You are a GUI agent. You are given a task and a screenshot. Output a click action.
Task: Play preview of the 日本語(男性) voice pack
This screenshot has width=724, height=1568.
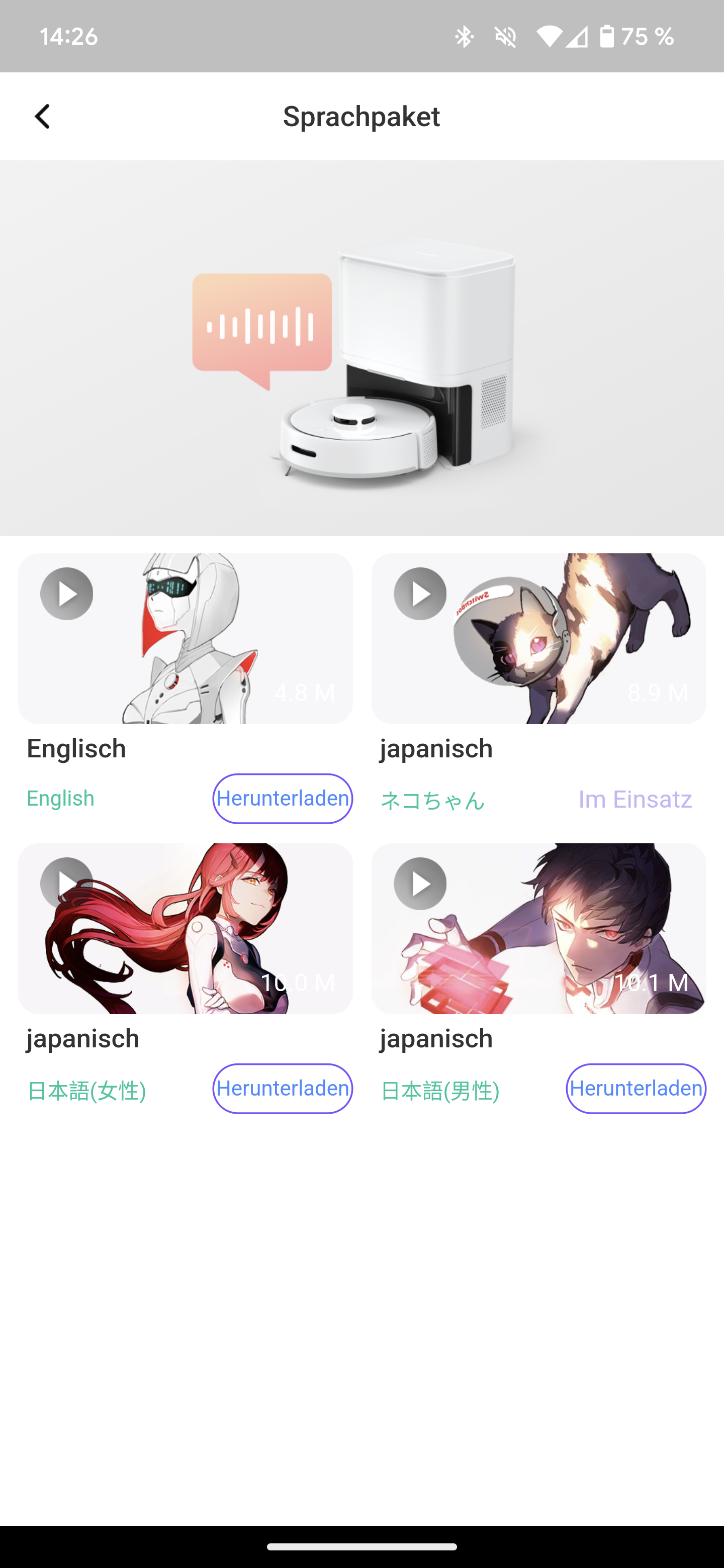[419, 883]
